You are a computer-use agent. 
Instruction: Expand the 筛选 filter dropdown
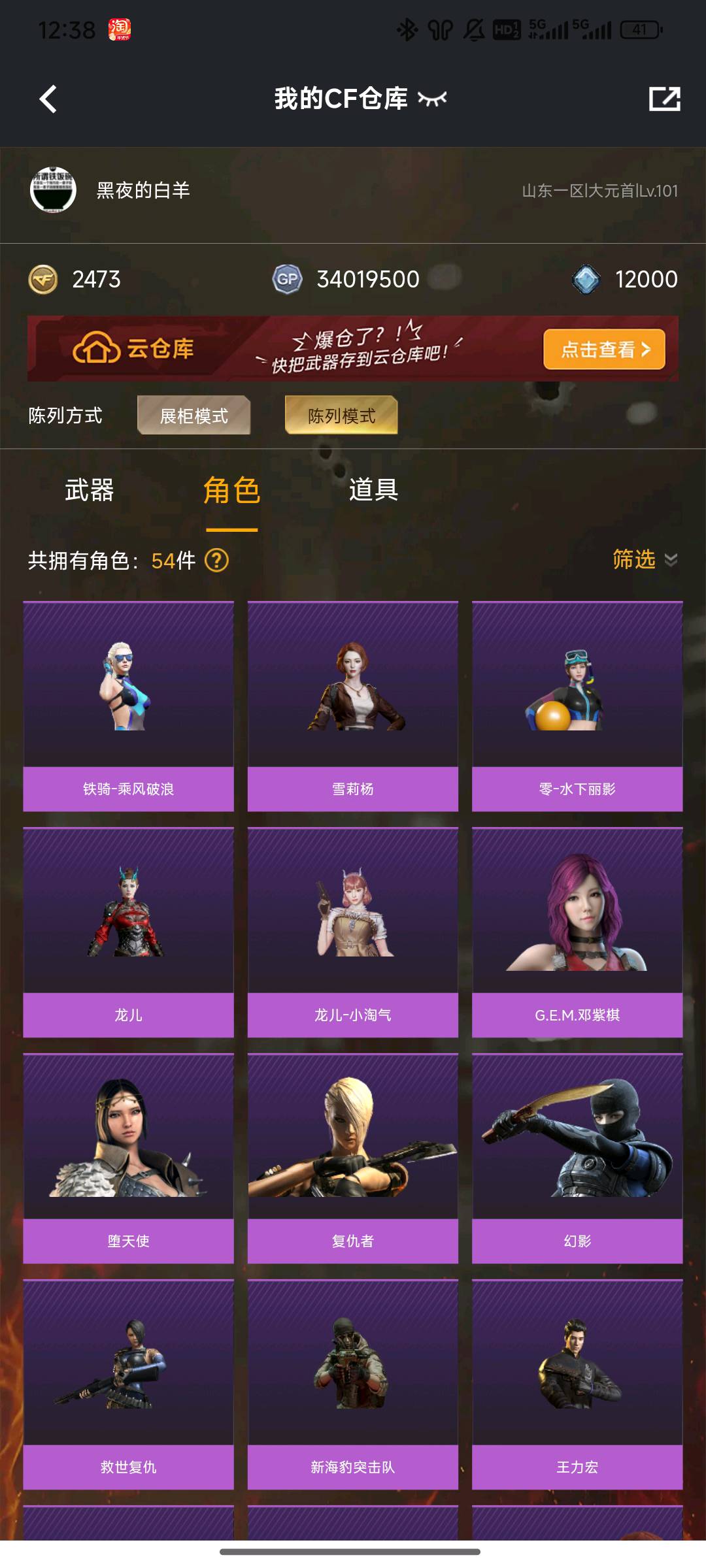tap(645, 560)
